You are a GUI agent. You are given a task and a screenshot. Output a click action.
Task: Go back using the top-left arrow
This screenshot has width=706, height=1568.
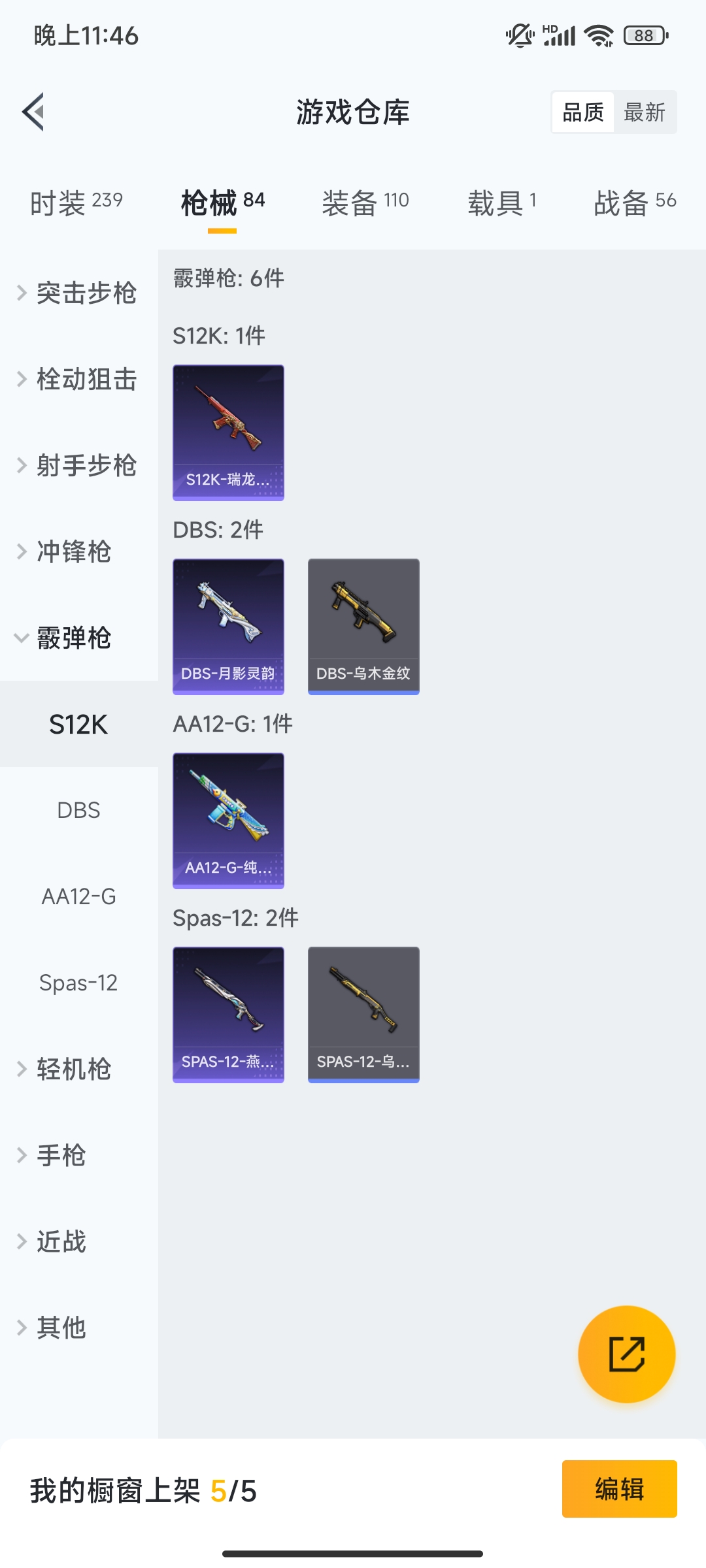click(x=34, y=112)
